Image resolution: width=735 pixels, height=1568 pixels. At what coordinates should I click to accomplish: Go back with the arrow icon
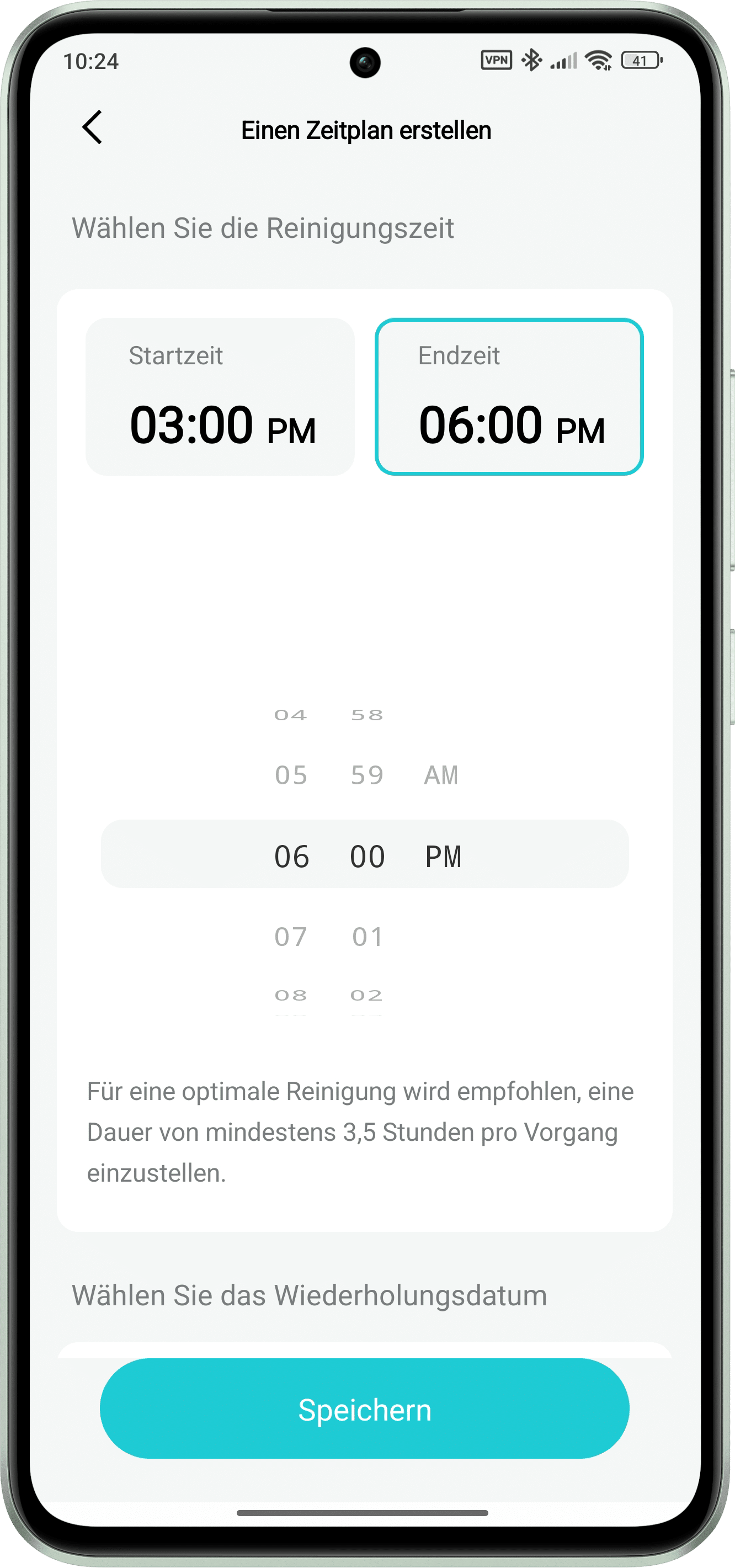93,128
